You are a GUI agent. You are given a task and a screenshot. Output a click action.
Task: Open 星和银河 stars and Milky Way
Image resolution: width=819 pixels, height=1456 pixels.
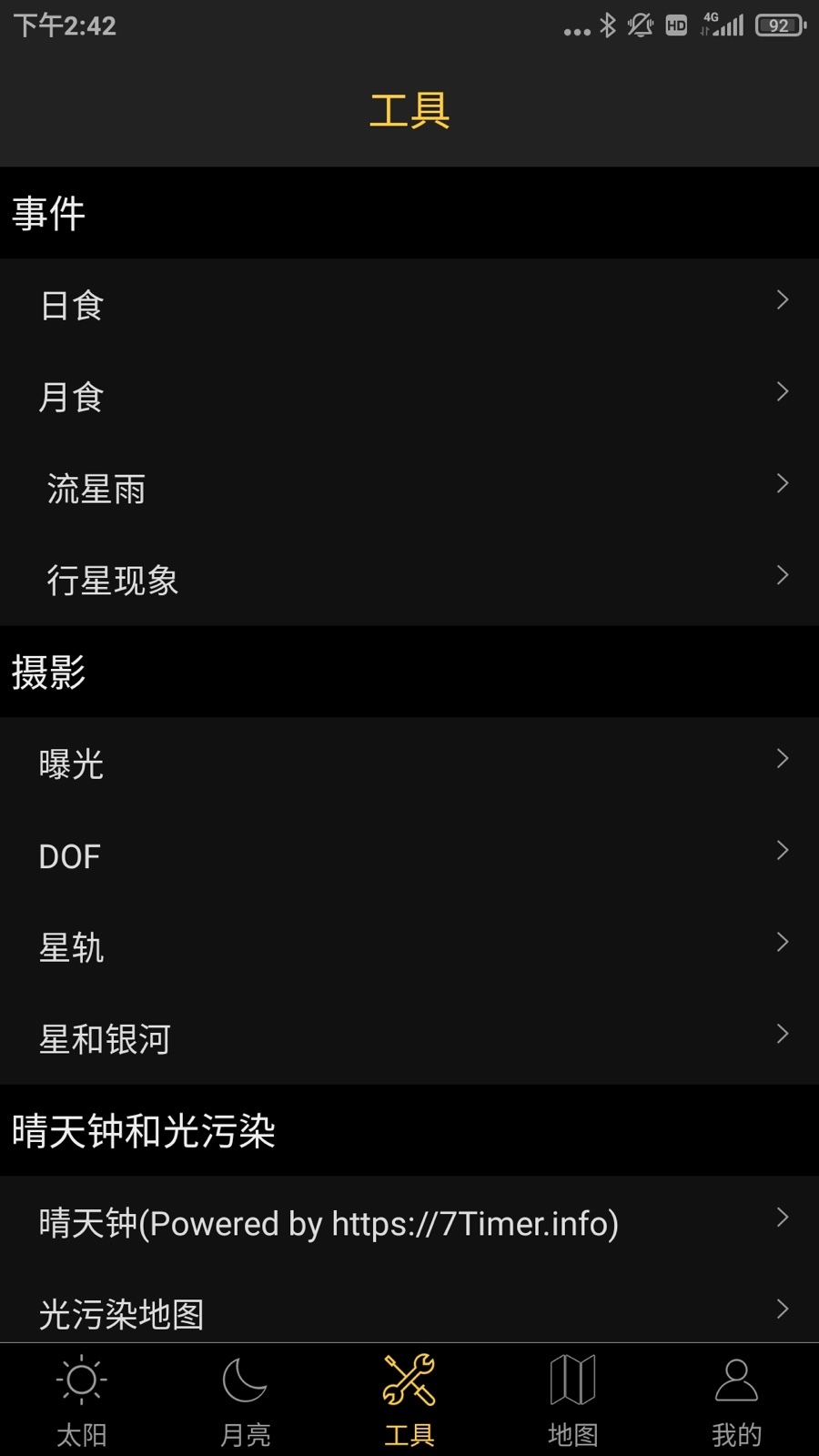coord(409,1038)
